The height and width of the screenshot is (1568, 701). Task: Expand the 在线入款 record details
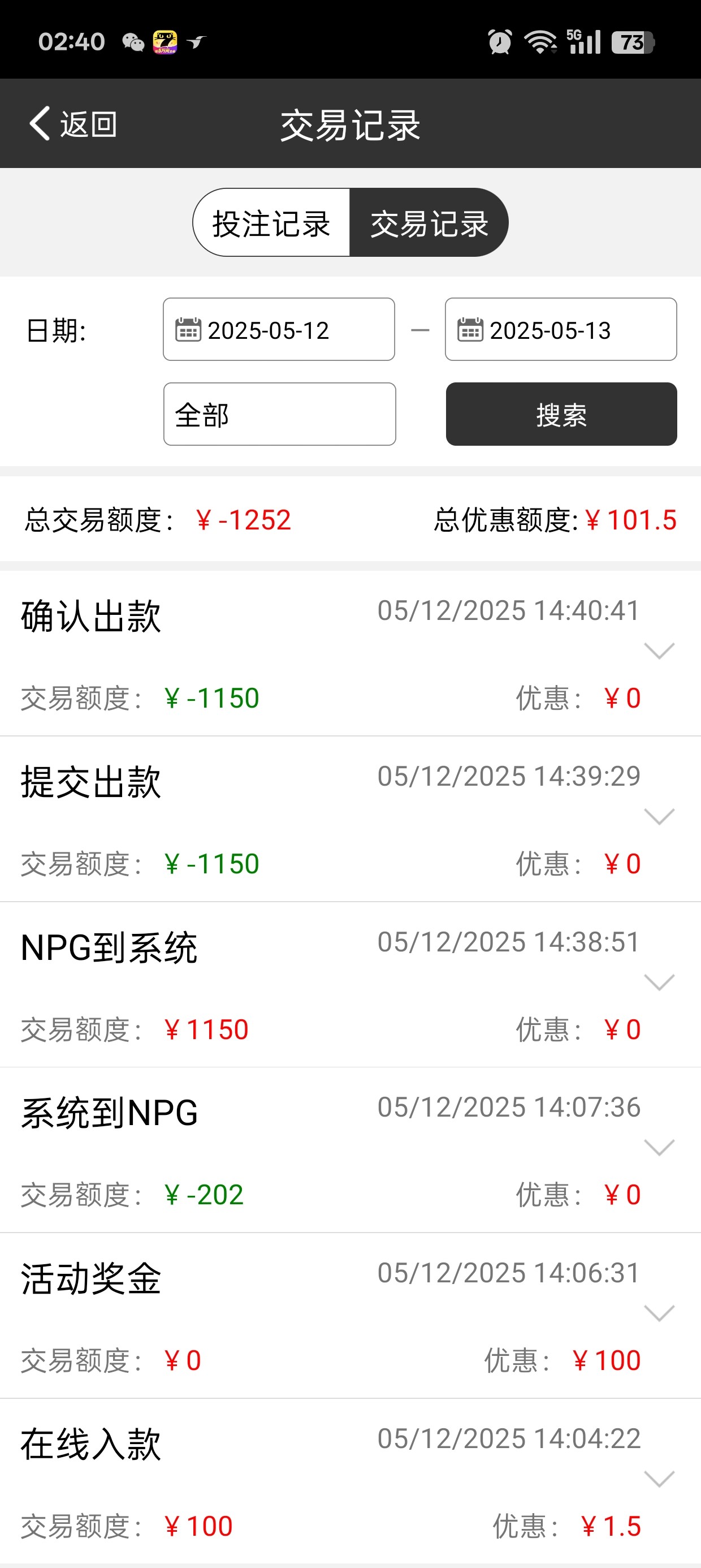[659, 1479]
